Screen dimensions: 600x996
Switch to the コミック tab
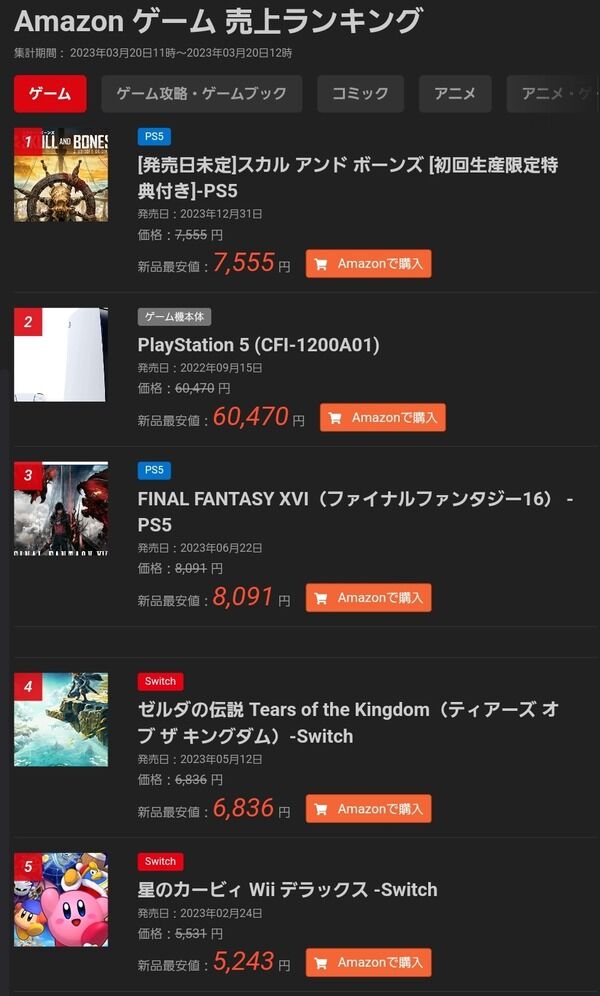click(361, 93)
